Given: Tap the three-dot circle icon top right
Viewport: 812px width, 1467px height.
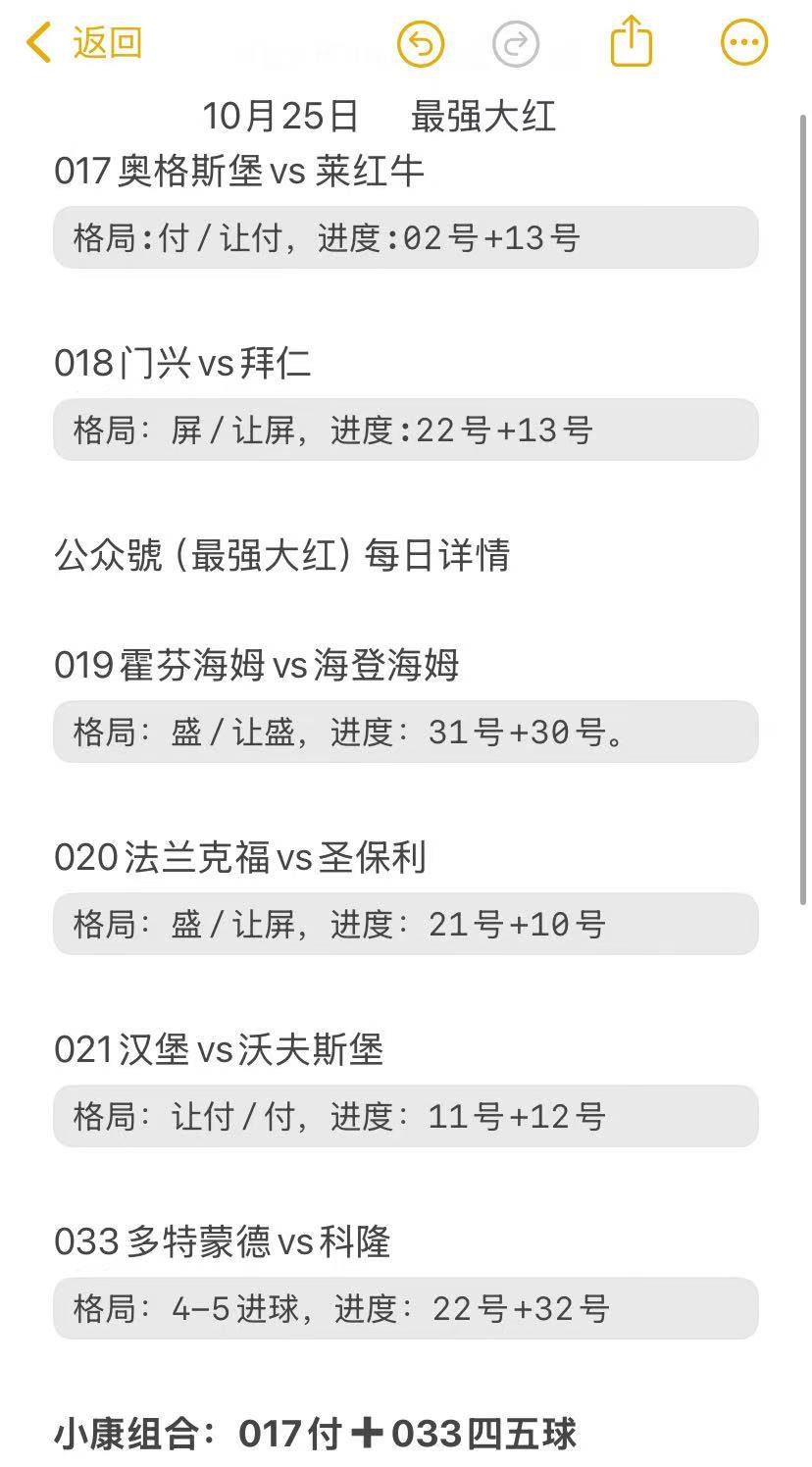Looking at the screenshot, I should [742, 41].
